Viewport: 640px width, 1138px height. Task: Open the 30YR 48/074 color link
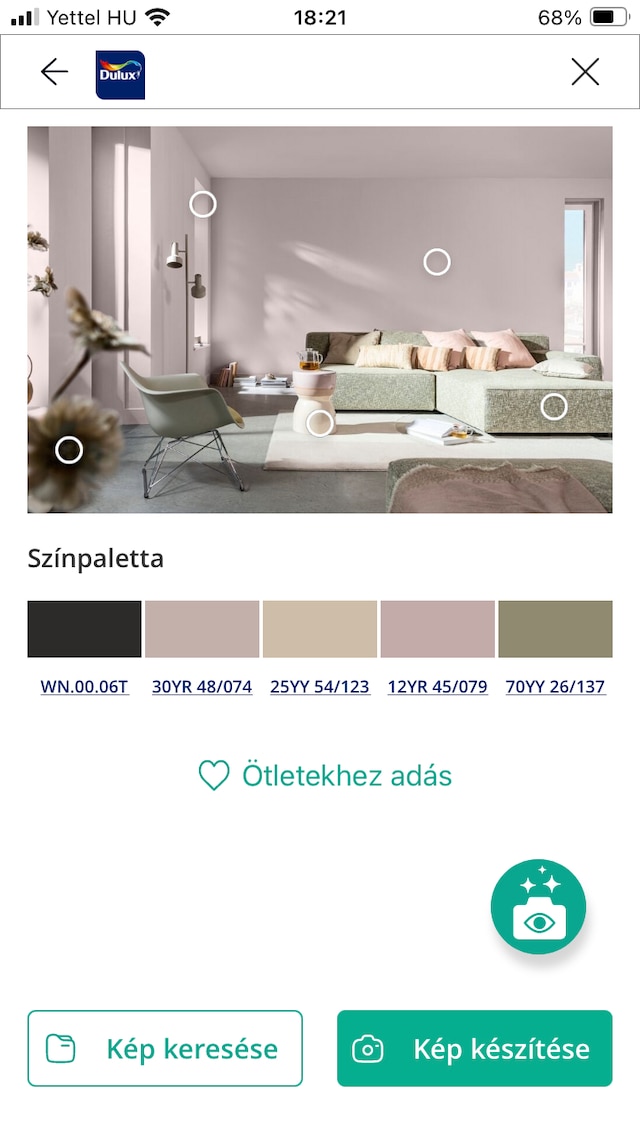coord(202,687)
